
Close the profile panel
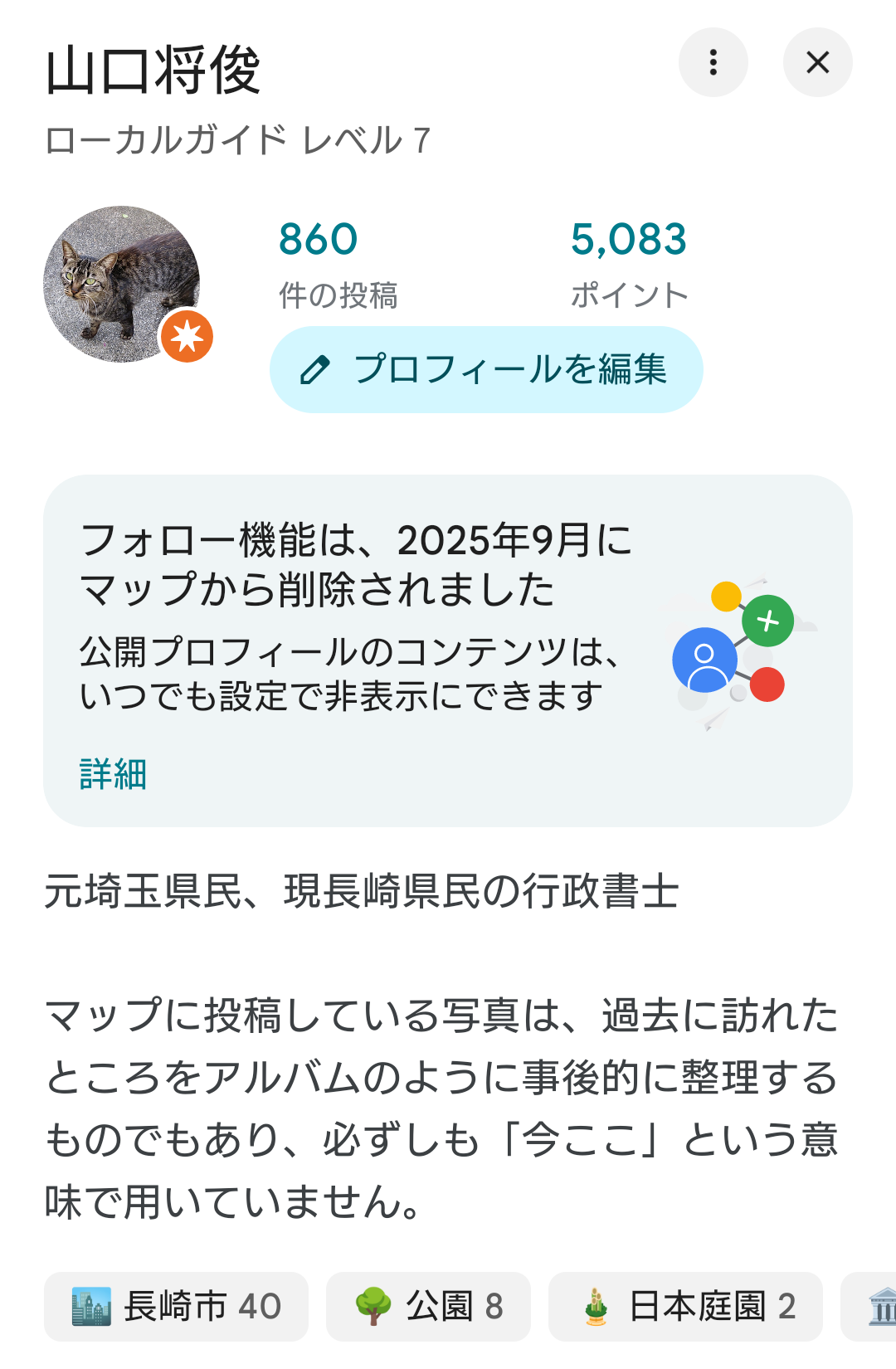pyautogui.click(x=817, y=62)
